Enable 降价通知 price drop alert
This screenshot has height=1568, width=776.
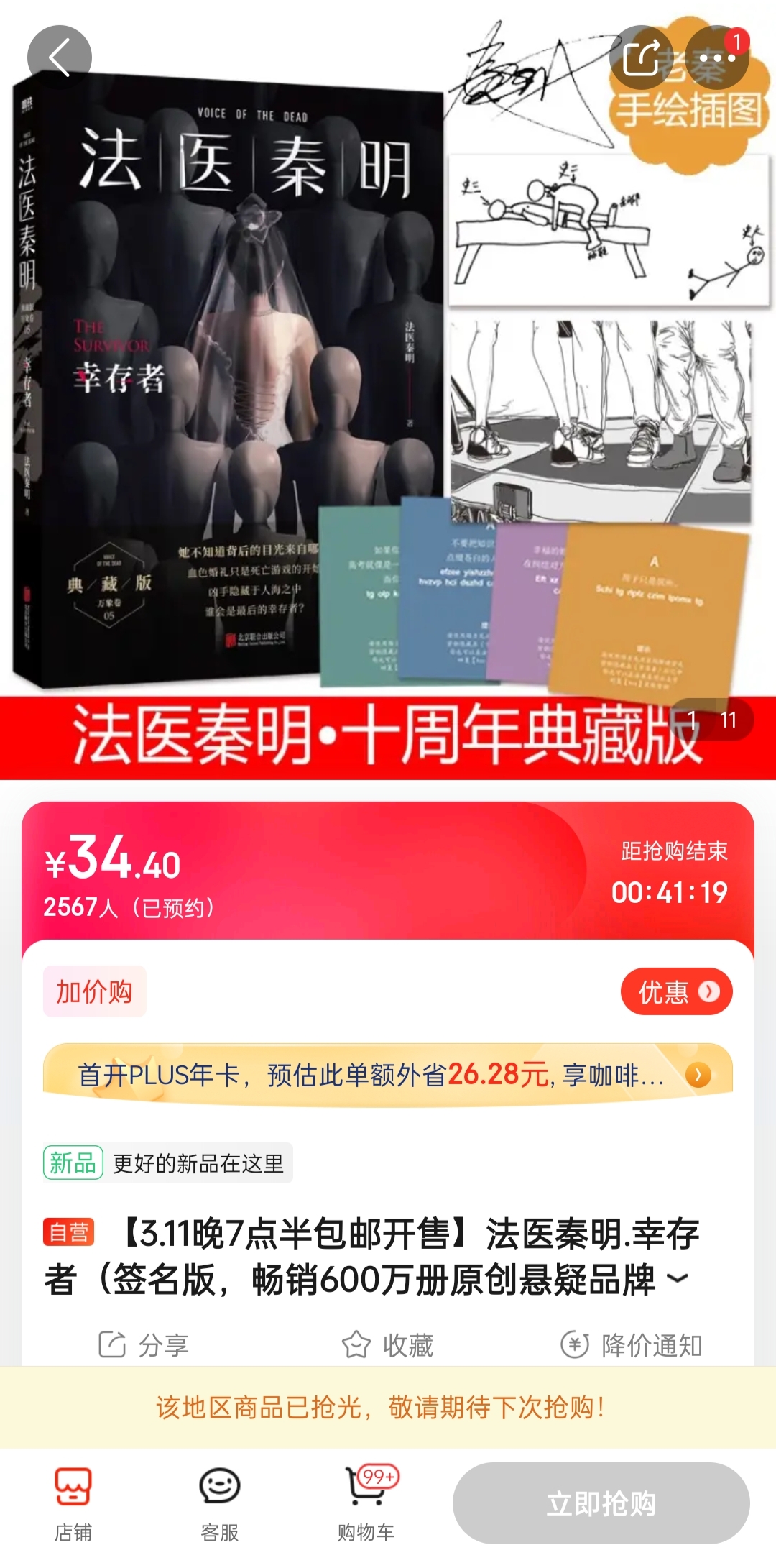point(631,1344)
